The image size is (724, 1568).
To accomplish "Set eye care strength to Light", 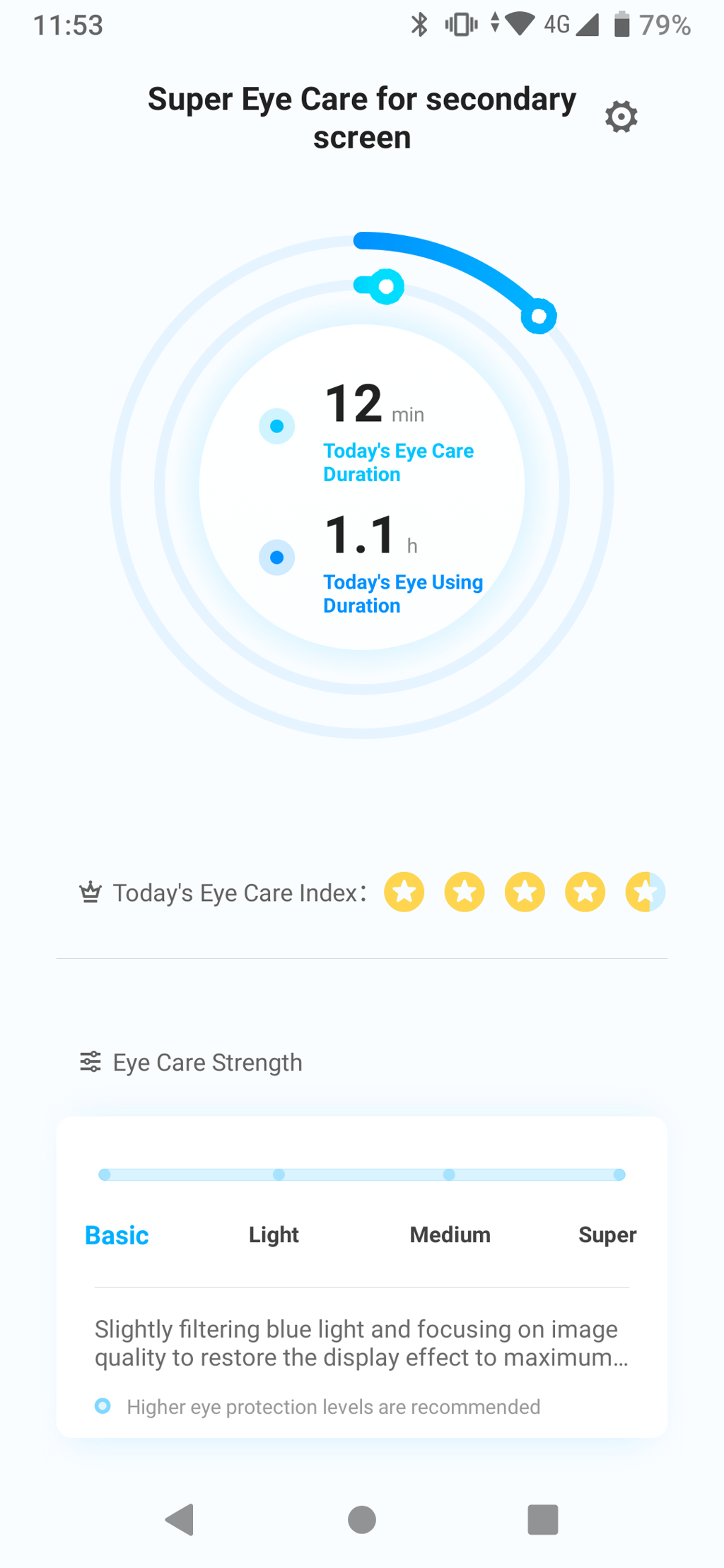I will tap(274, 1234).
